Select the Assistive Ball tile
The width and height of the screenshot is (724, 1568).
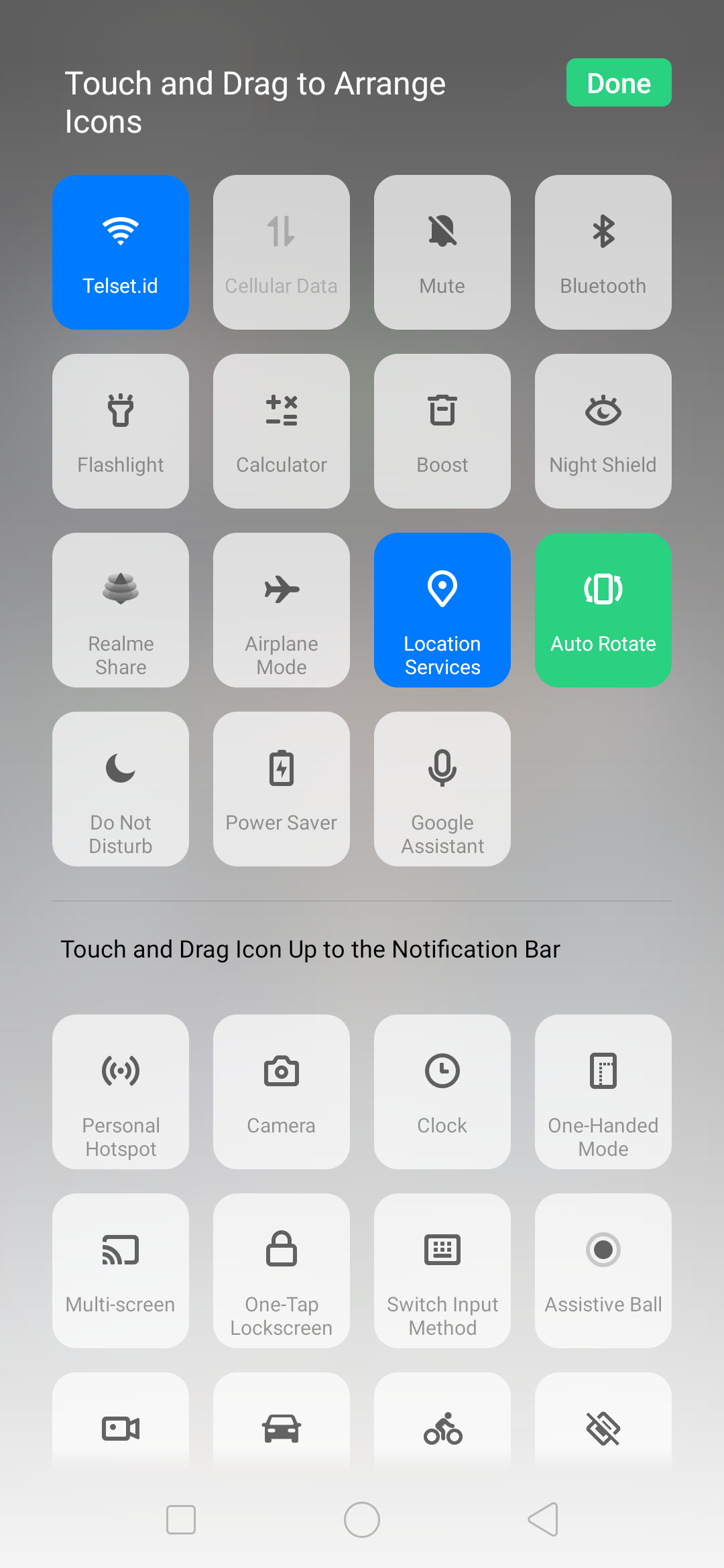coord(603,1270)
